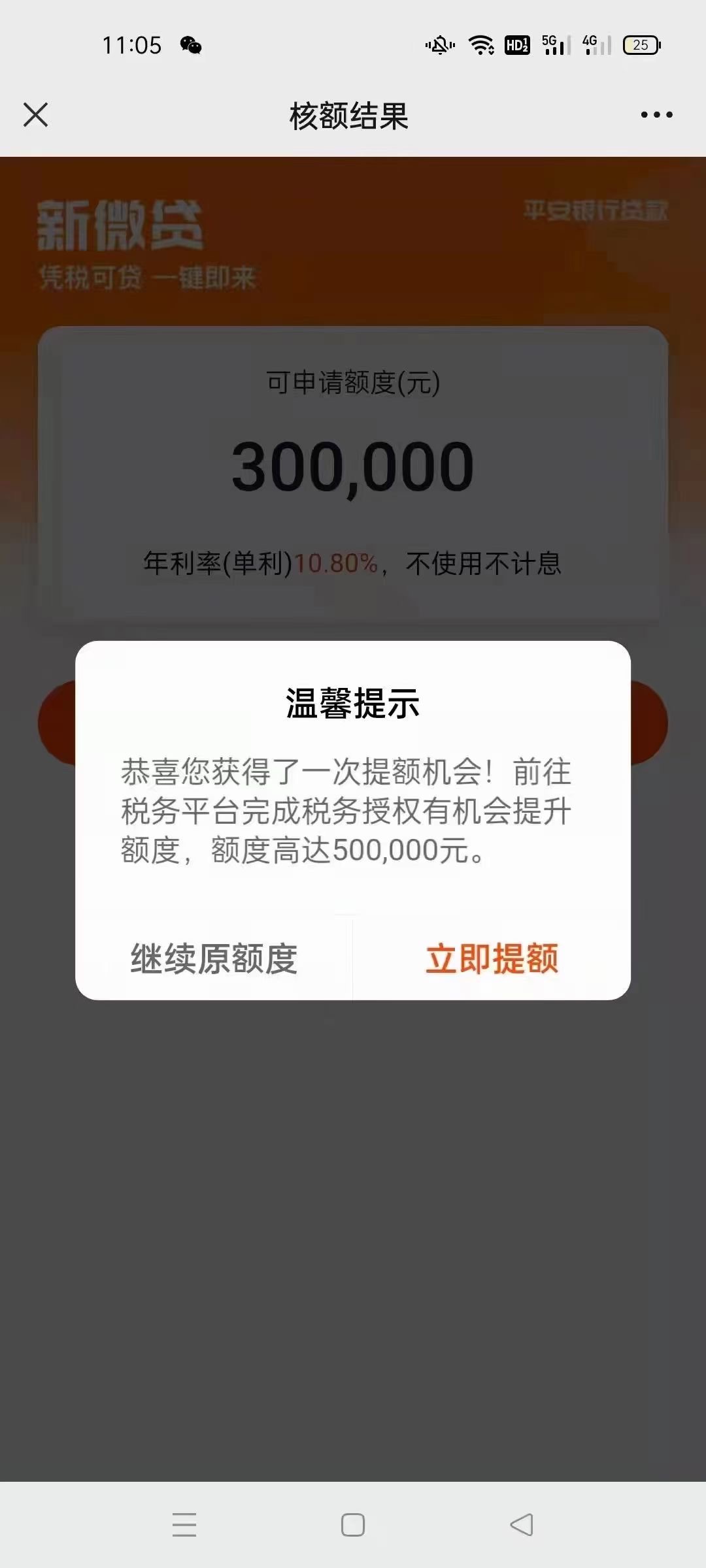Close the 核额结果 page
The image size is (706, 1568).
click(36, 115)
